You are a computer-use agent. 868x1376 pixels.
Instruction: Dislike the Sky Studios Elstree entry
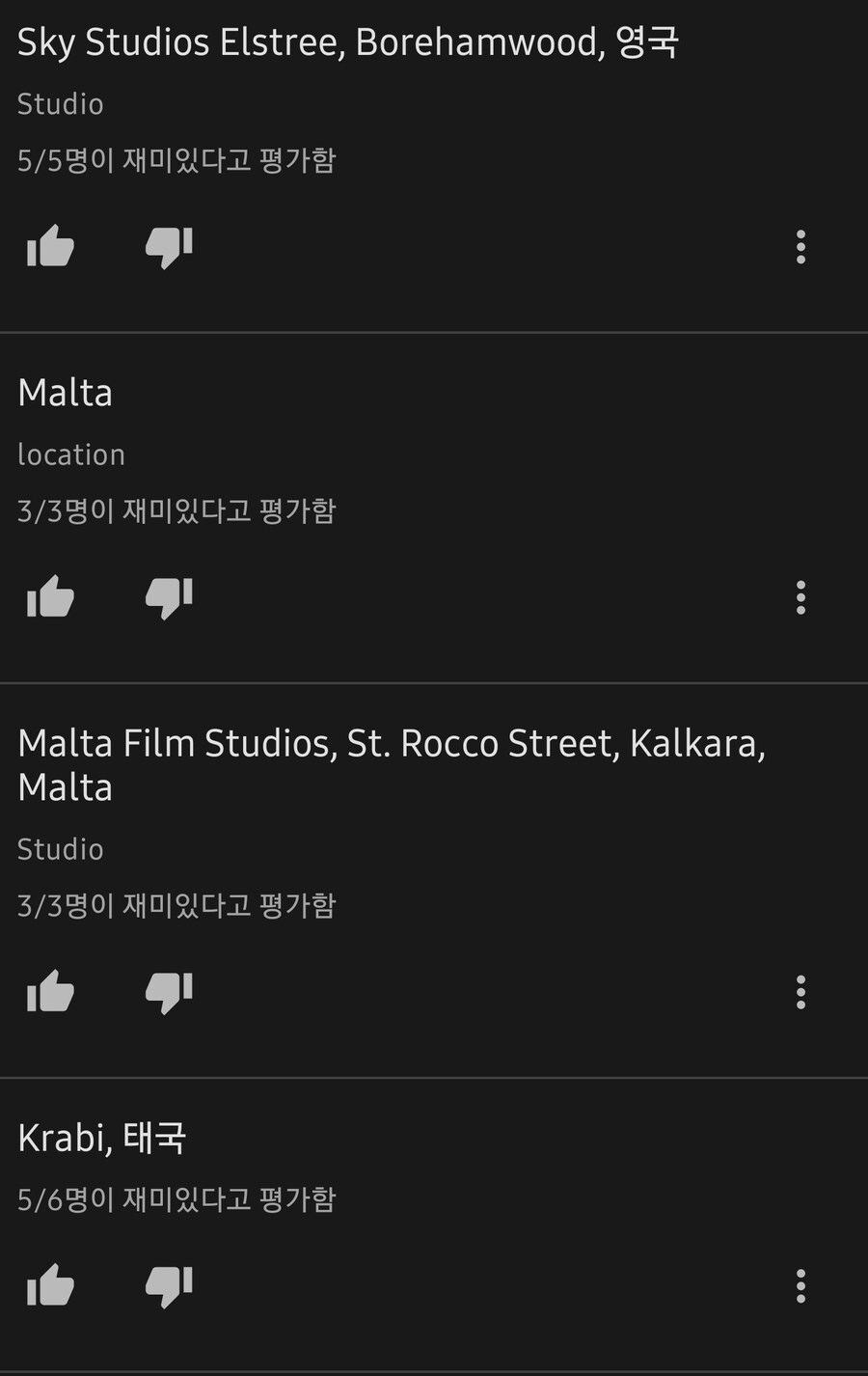coord(169,247)
